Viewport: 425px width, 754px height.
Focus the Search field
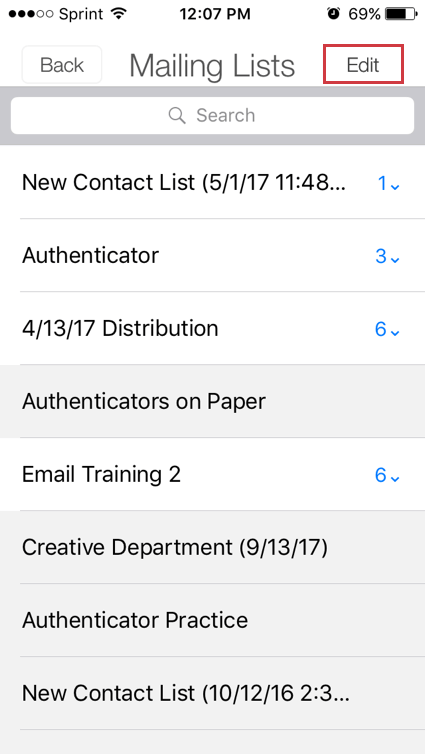(x=212, y=115)
